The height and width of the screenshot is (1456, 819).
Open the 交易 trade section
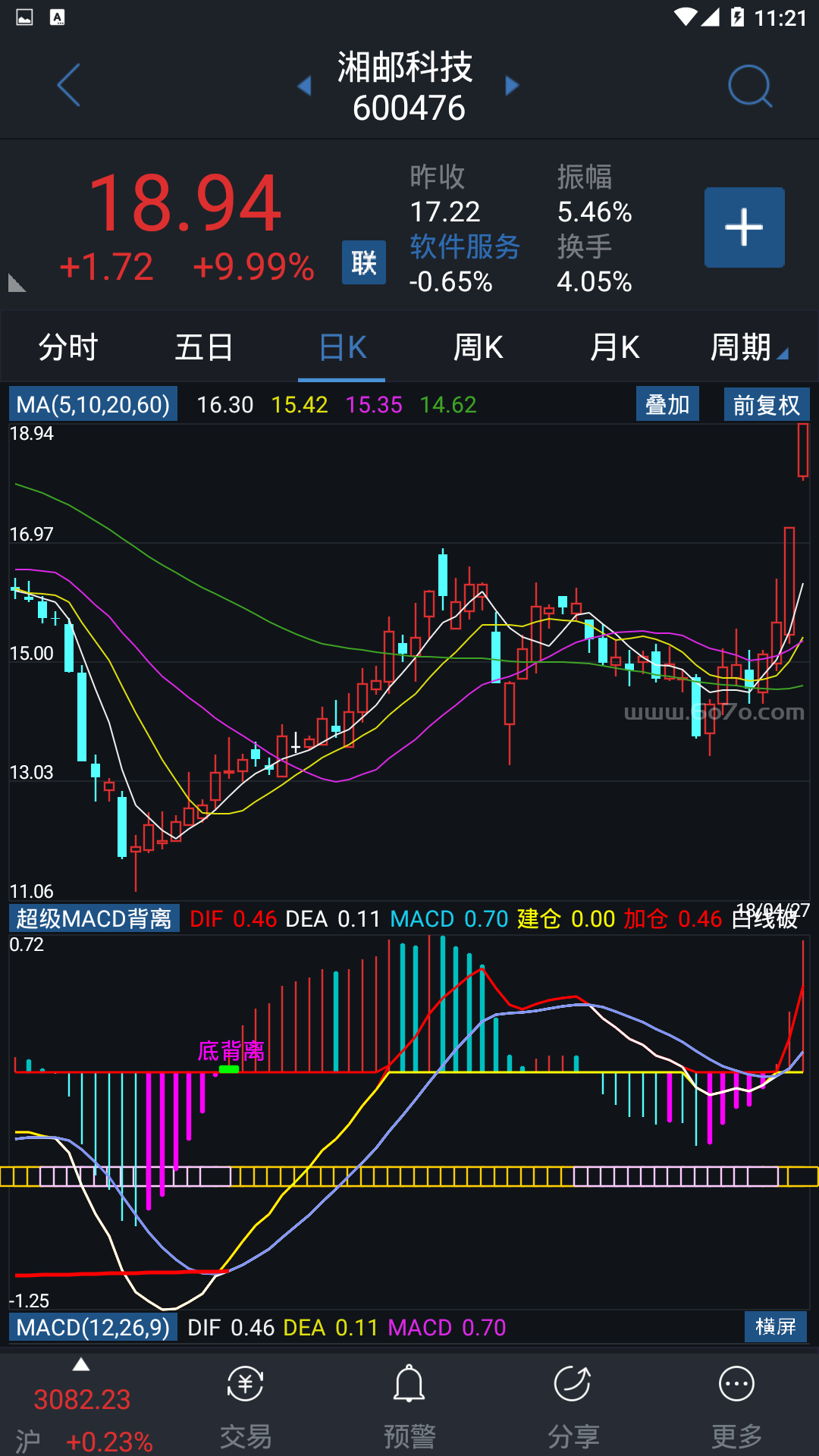point(245,1407)
